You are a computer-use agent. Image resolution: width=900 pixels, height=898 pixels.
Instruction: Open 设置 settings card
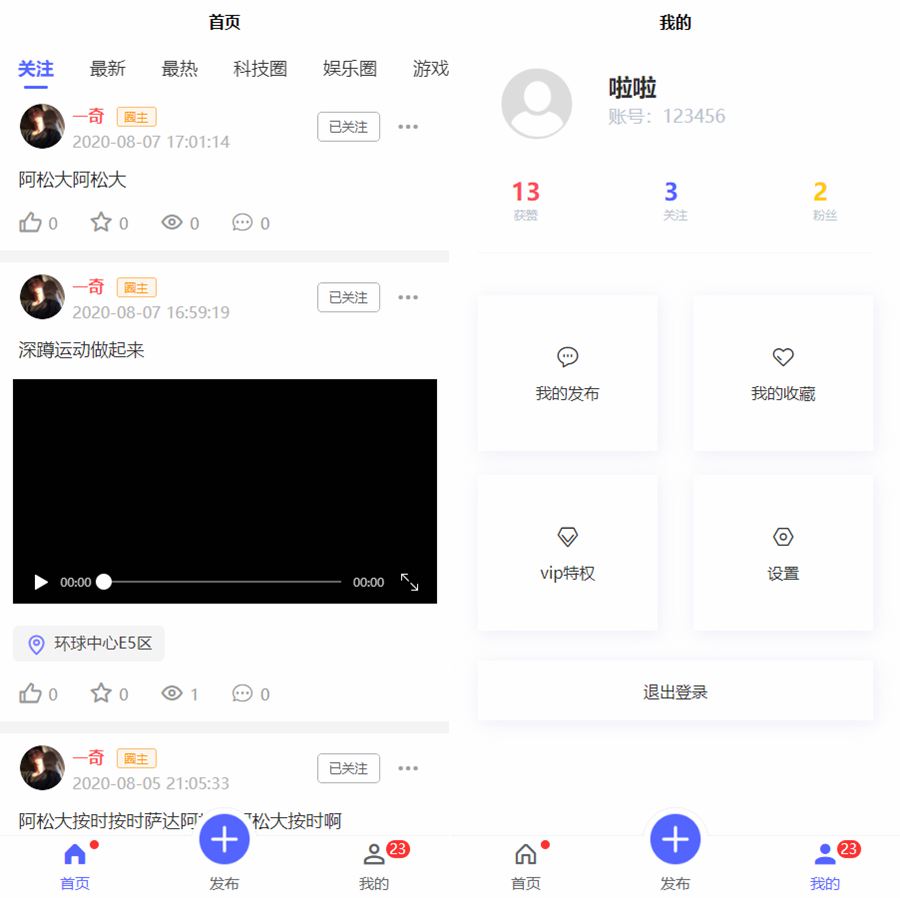[x=783, y=553]
